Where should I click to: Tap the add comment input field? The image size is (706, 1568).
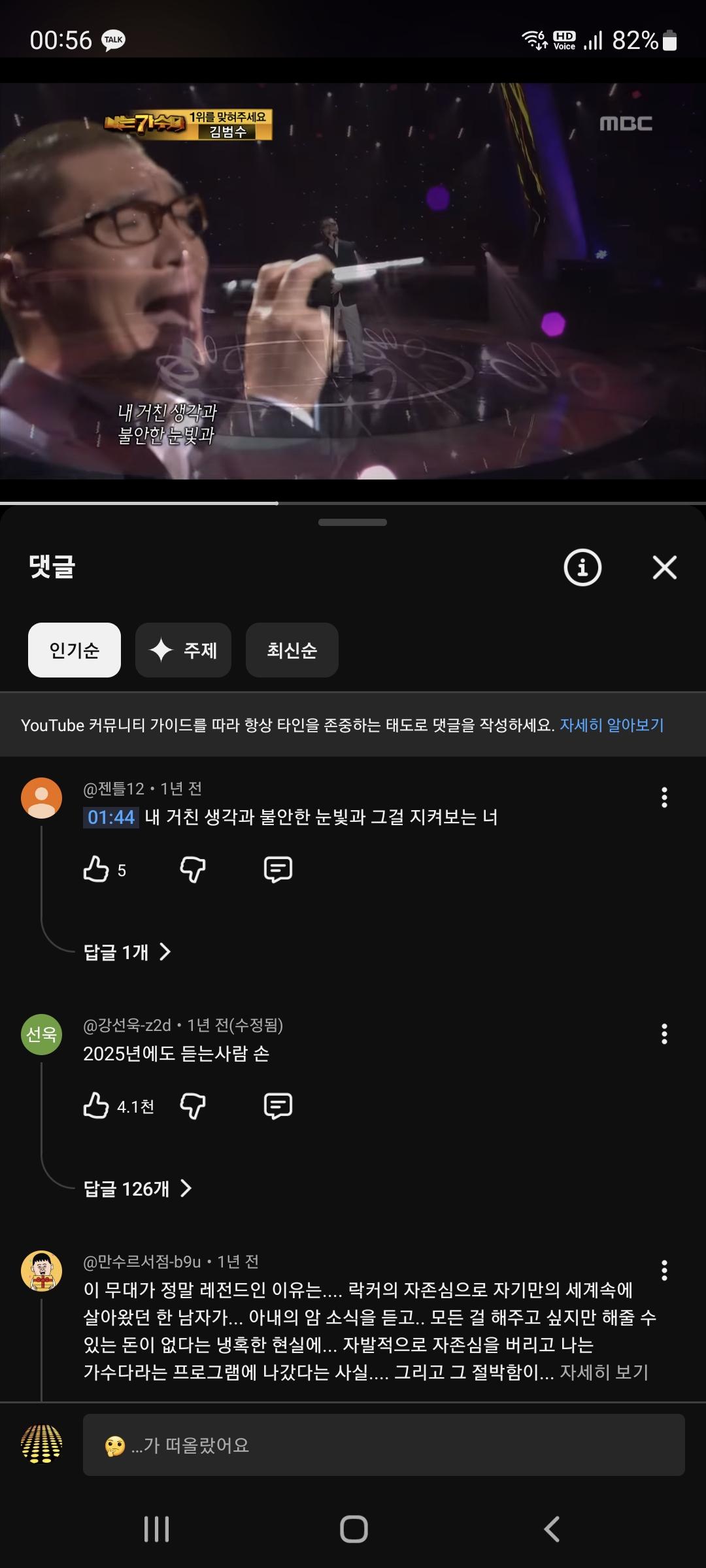point(383,1445)
